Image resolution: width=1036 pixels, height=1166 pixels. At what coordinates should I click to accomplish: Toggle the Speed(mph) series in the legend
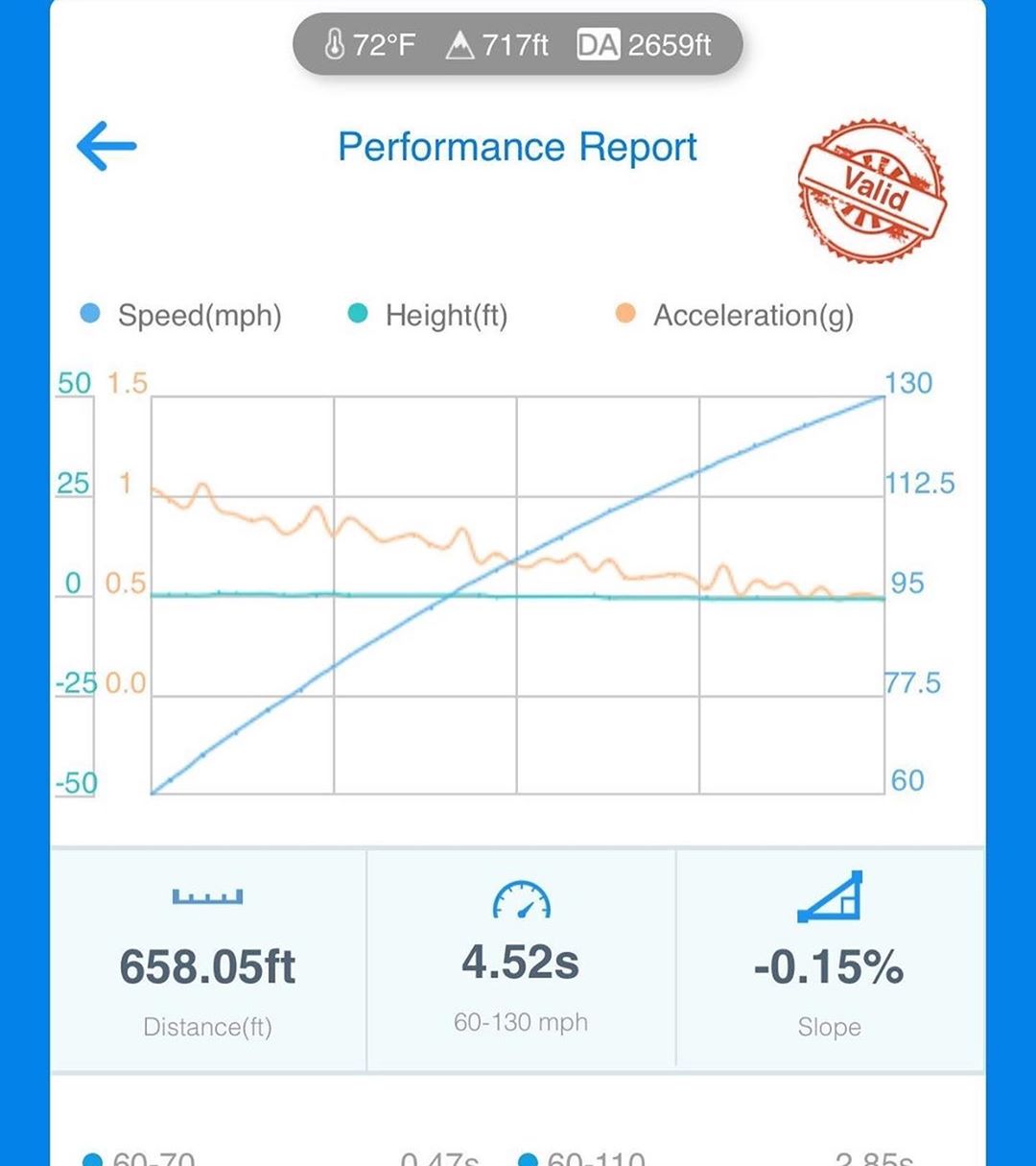point(182,316)
